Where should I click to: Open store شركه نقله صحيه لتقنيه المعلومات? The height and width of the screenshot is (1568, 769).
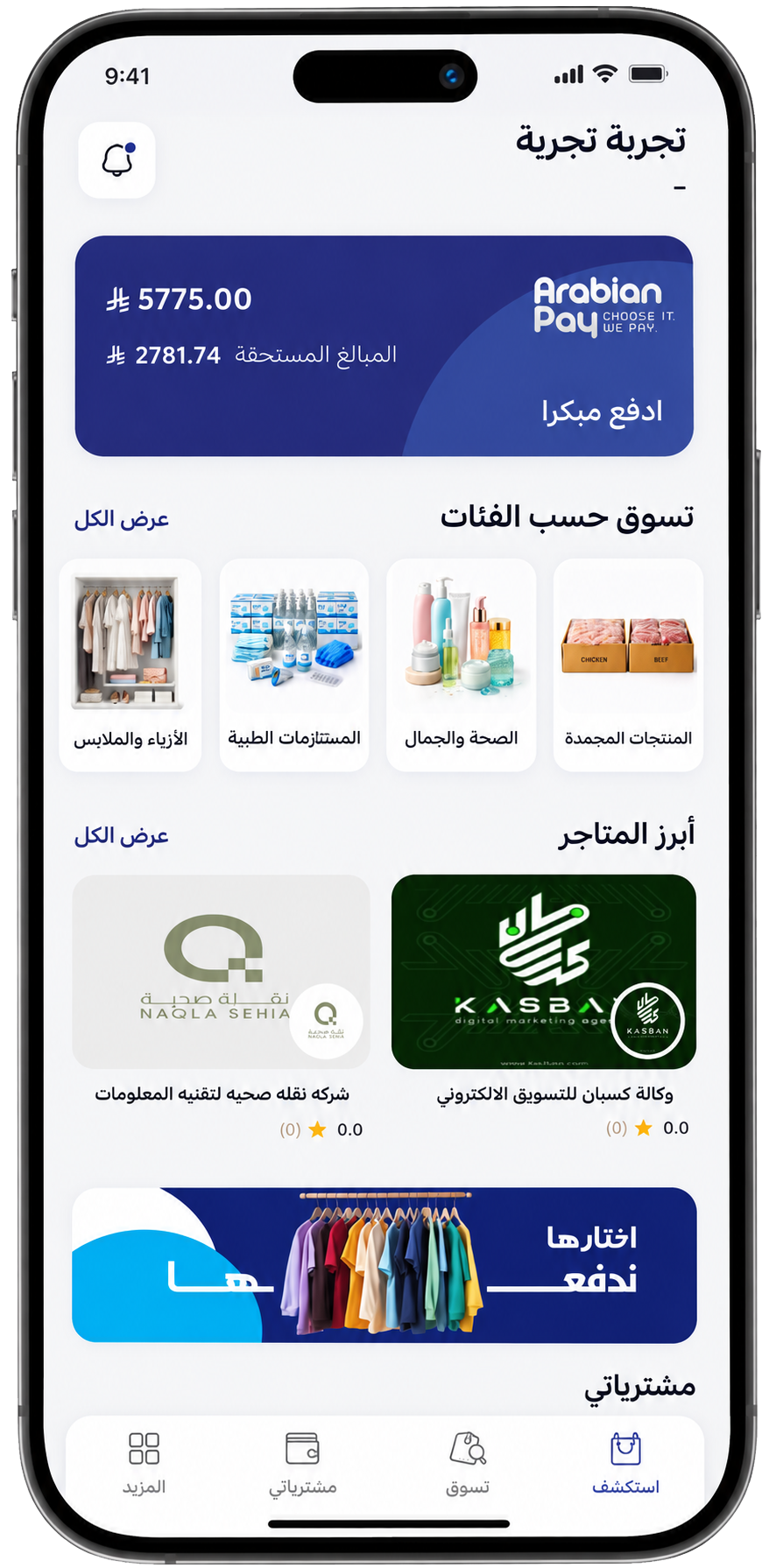(x=222, y=1007)
